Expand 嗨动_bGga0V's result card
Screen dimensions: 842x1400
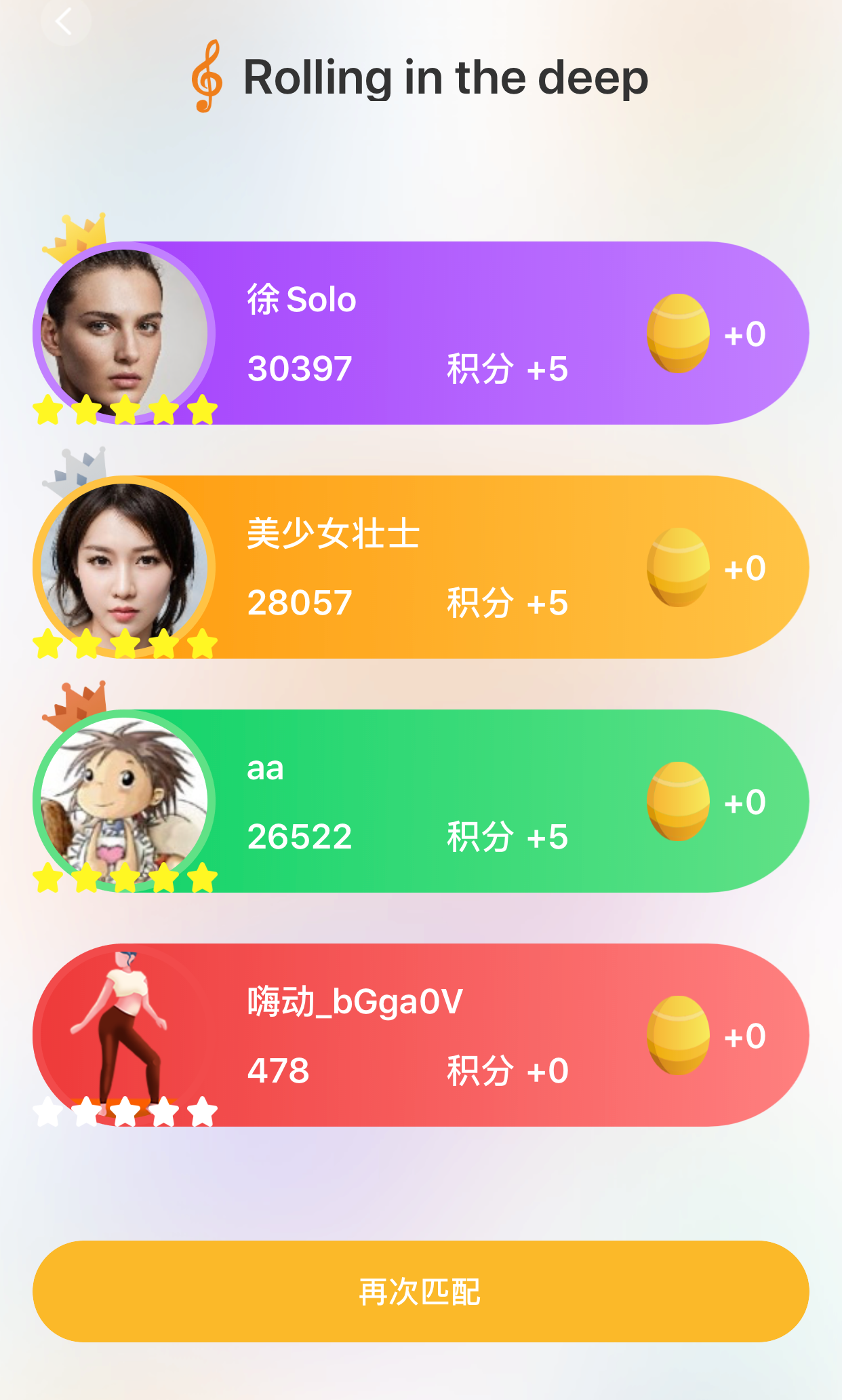click(441, 1034)
